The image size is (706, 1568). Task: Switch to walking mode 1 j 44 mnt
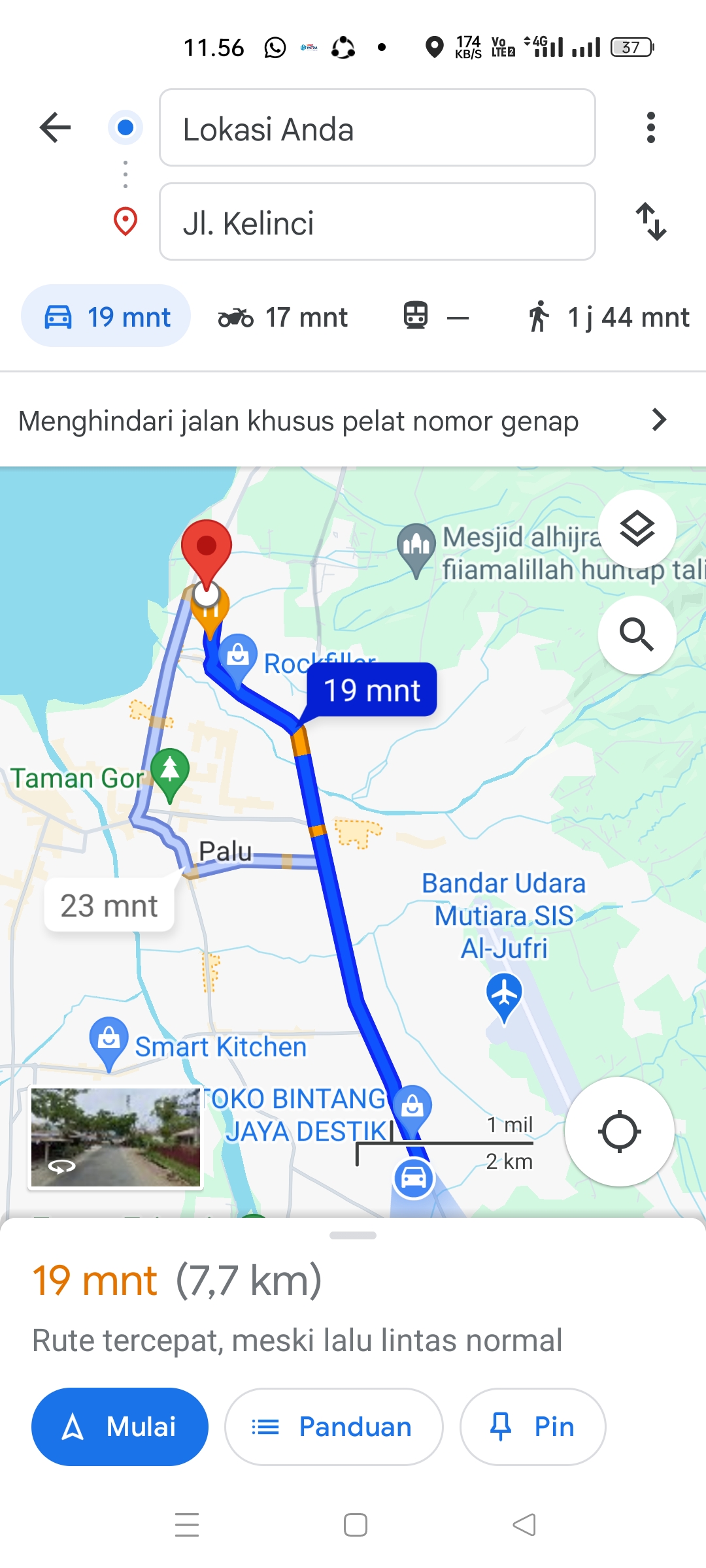609,318
